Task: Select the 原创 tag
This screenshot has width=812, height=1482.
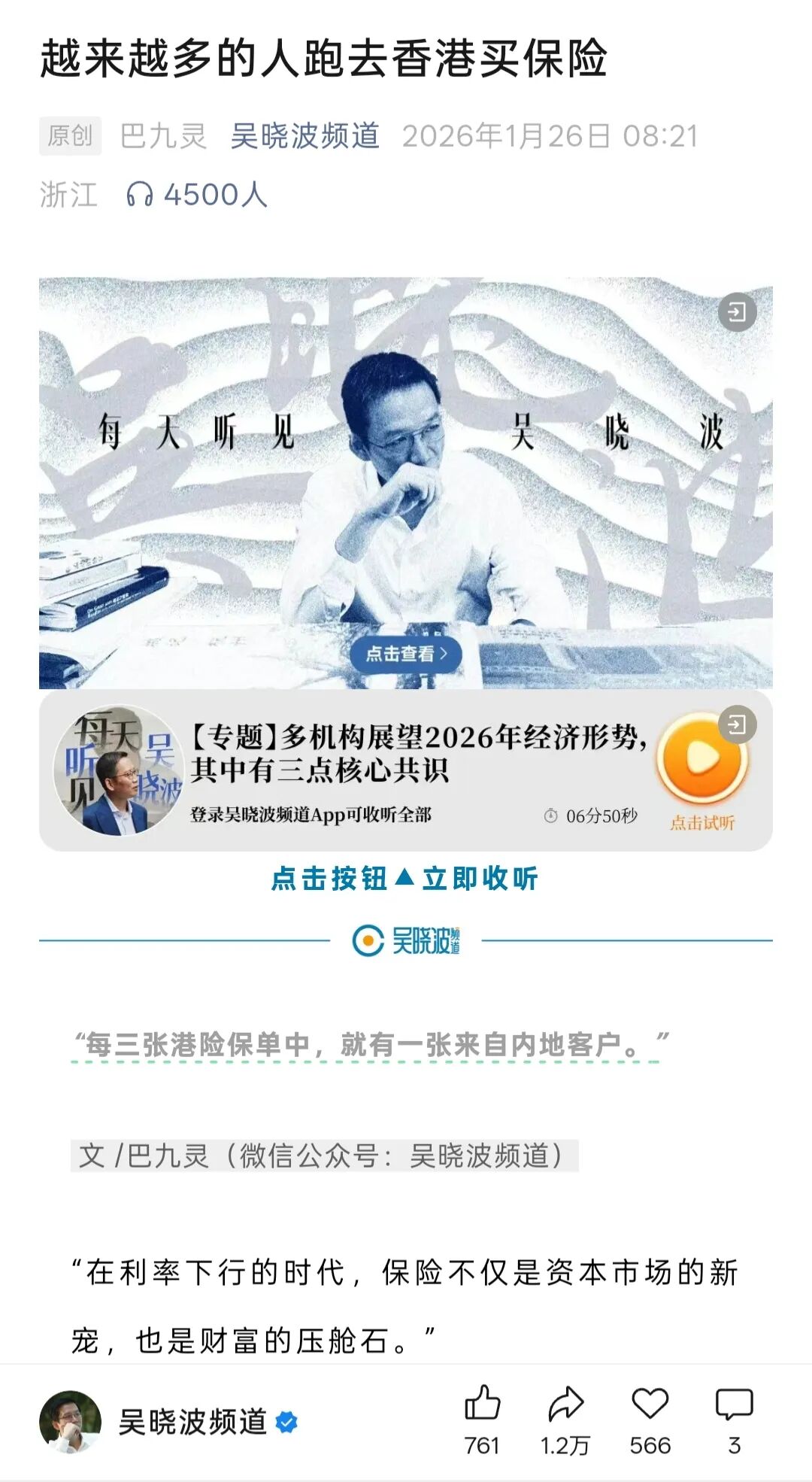Action: (68, 138)
